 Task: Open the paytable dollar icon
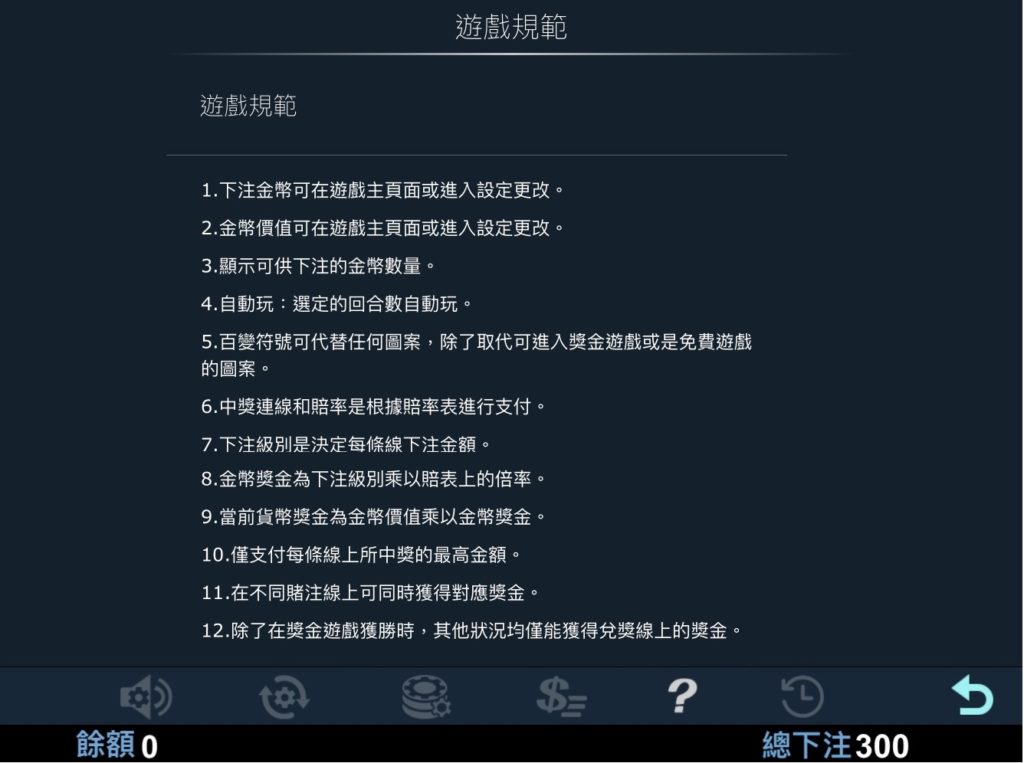coord(560,697)
